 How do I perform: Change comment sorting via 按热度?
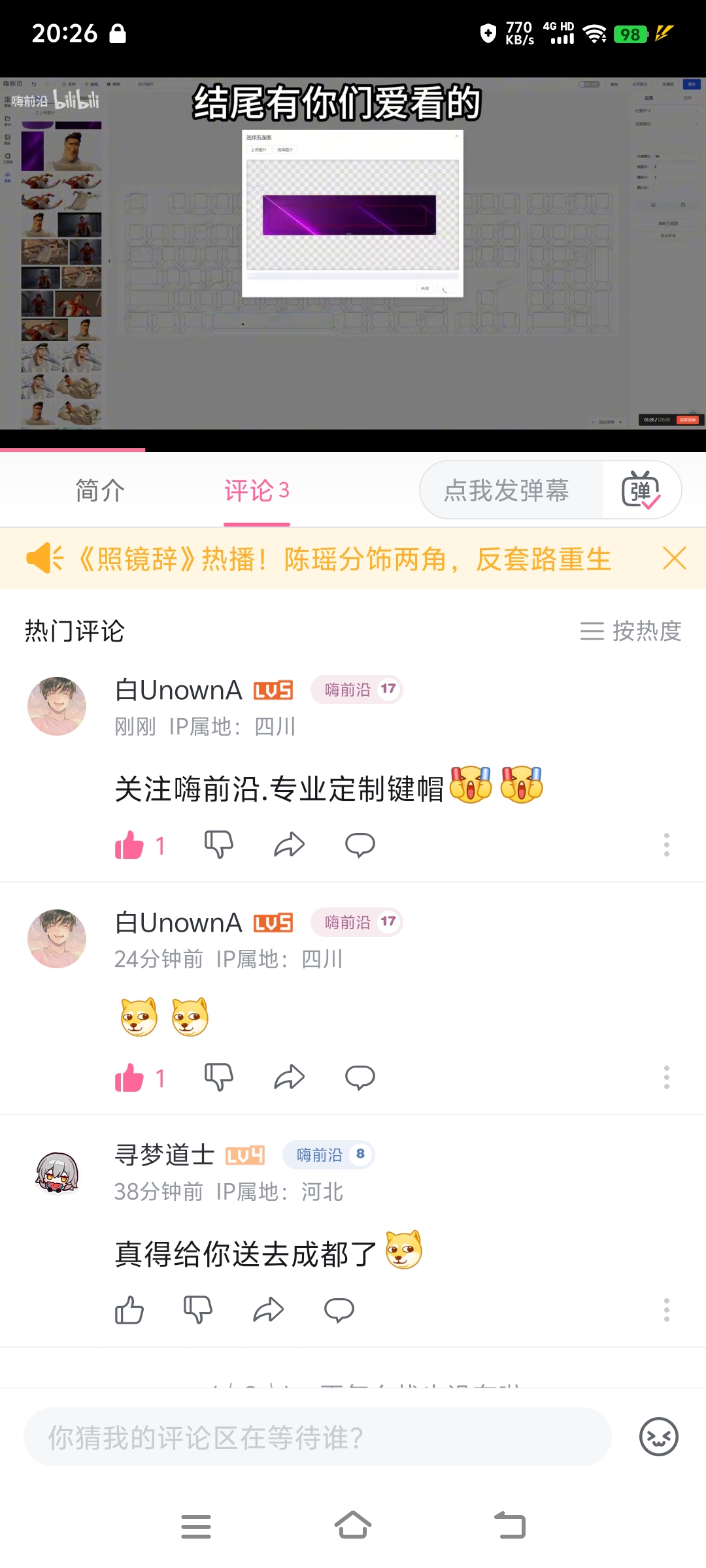click(x=631, y=631)
